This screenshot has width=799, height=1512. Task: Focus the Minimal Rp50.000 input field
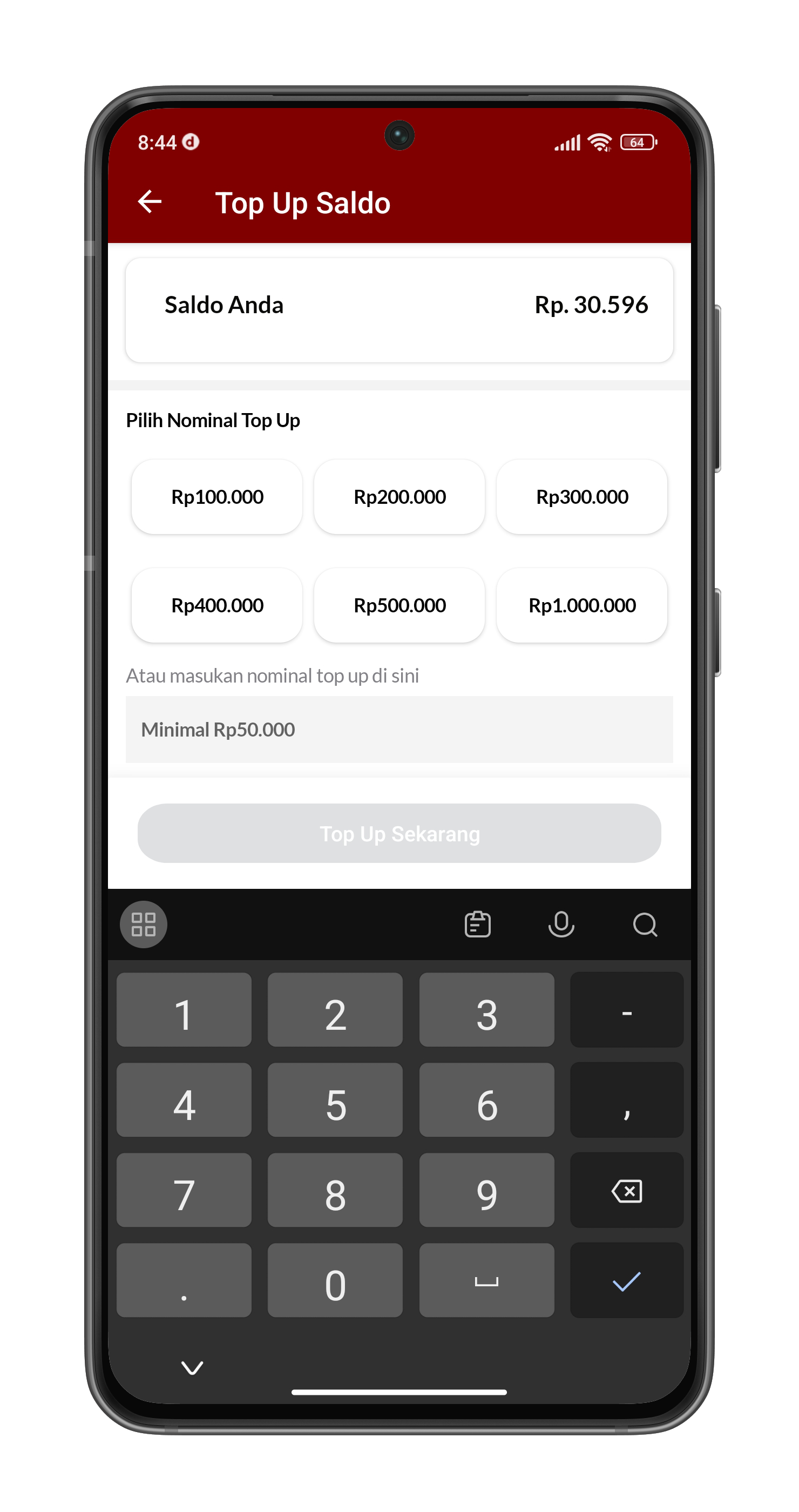point(399,729)
